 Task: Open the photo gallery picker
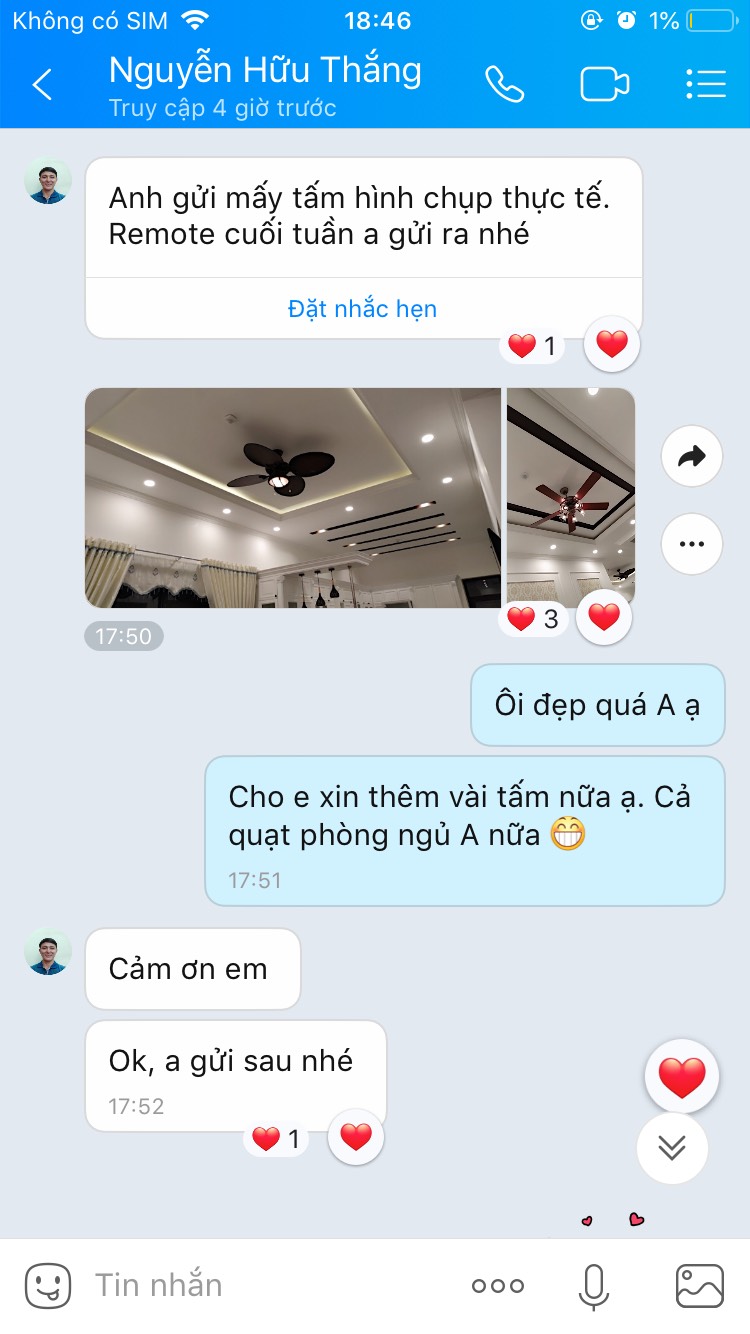700,1286
